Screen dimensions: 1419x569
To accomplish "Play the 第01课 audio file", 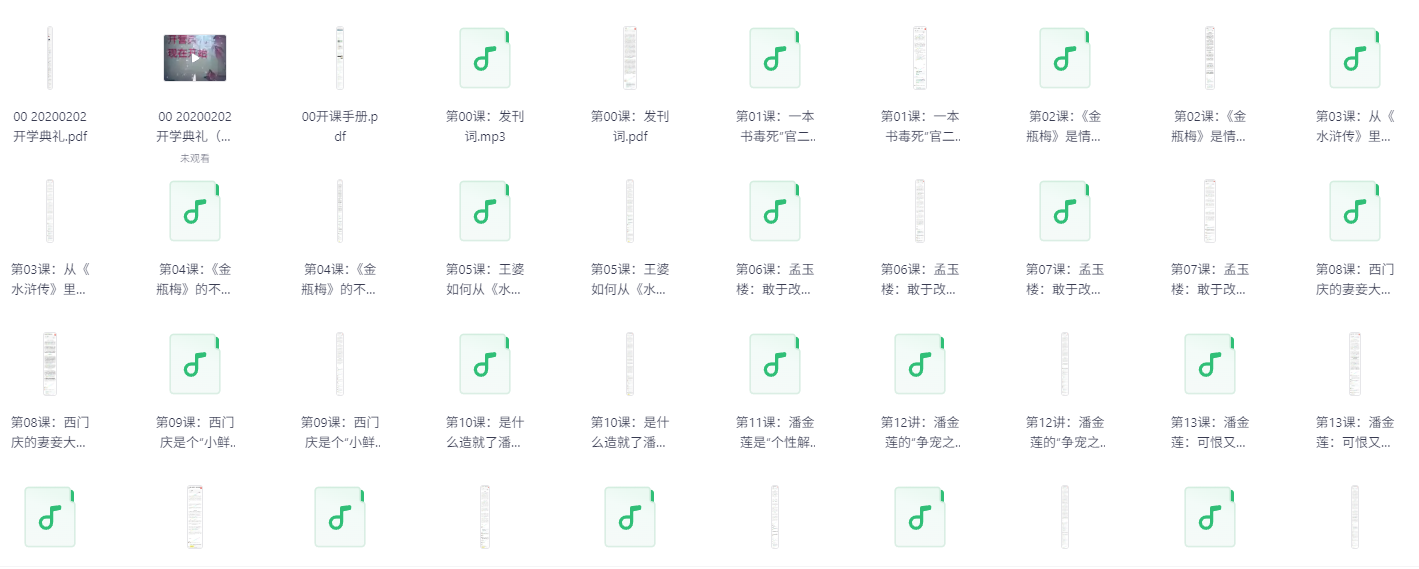I will coord(775,58).
